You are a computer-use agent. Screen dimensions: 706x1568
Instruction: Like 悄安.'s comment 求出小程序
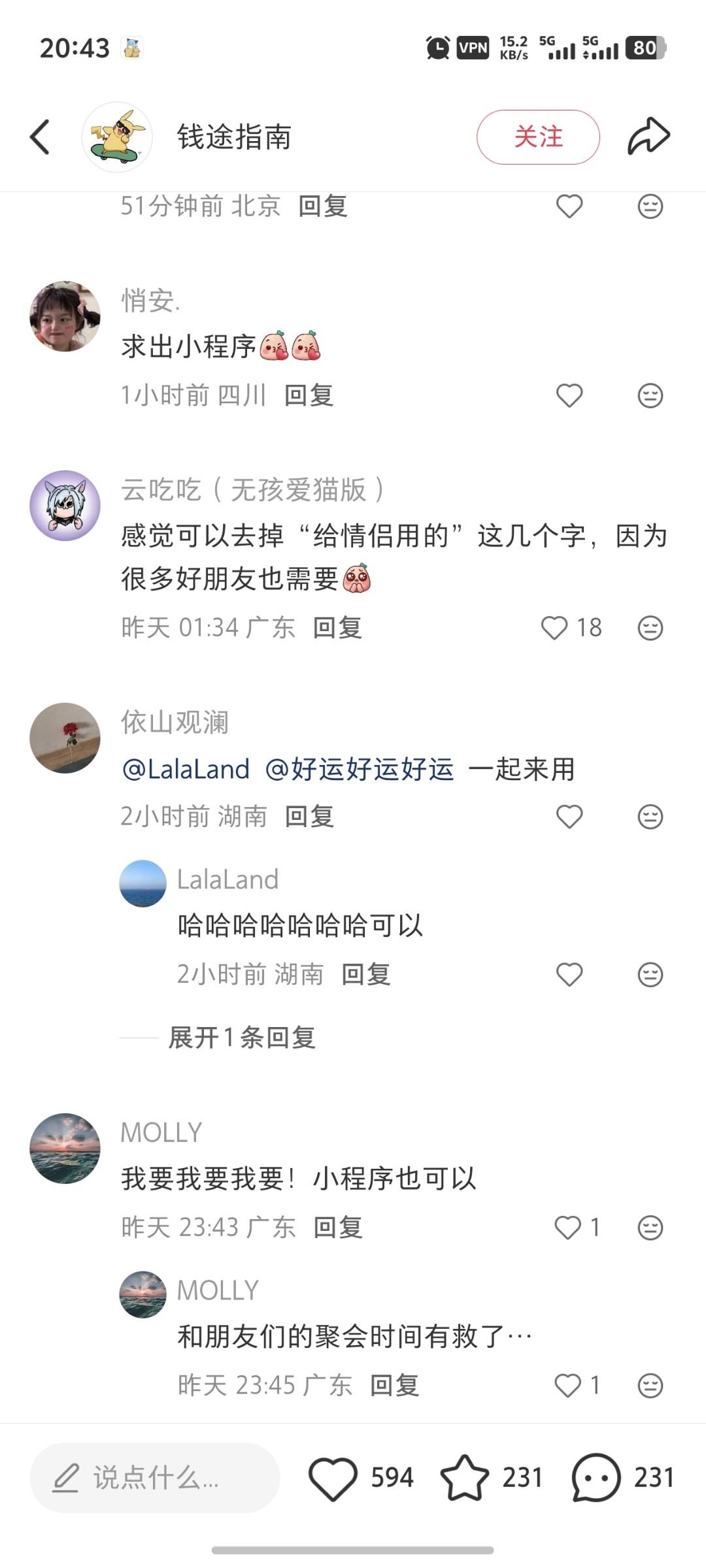click(569, 395)
